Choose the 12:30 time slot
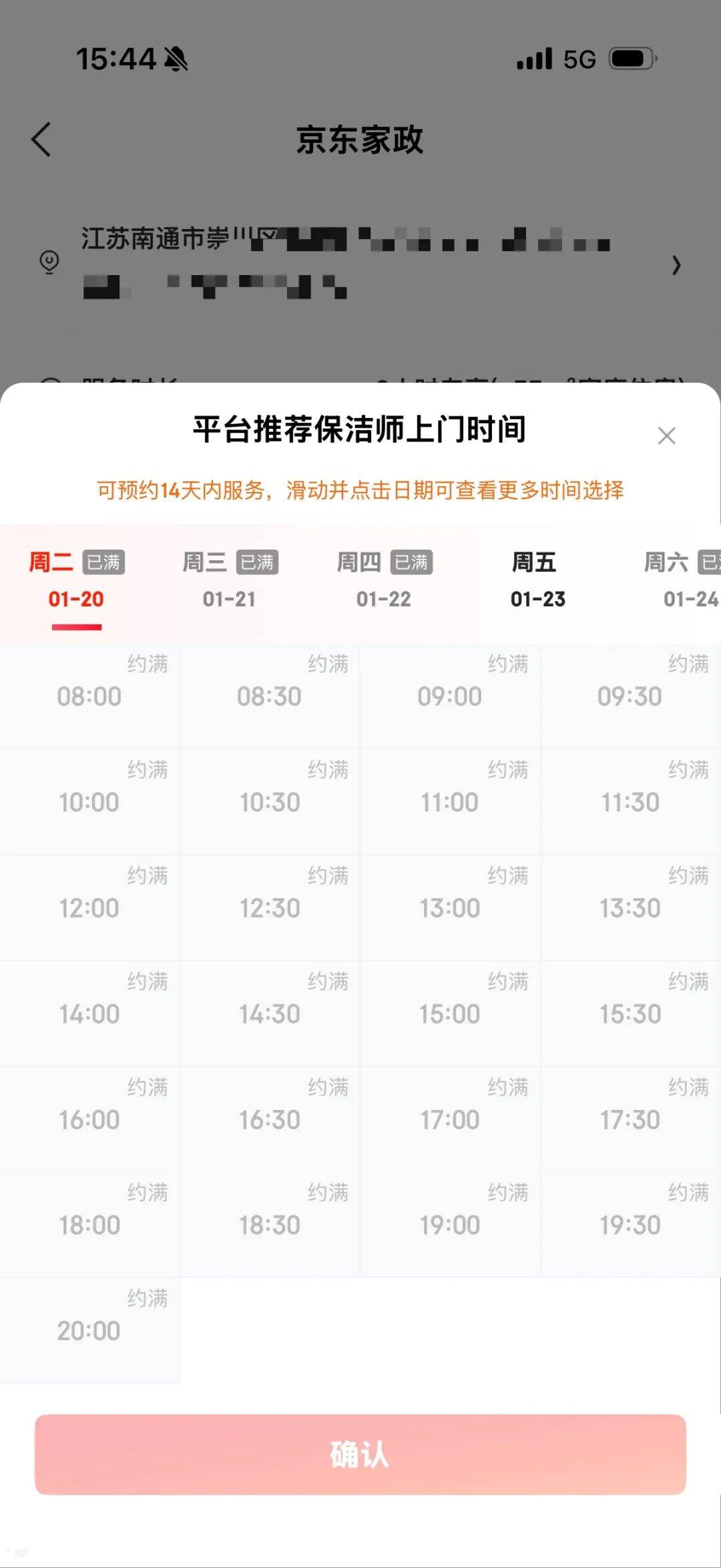Screen dimensions: 721x1568 click(270, 908)
